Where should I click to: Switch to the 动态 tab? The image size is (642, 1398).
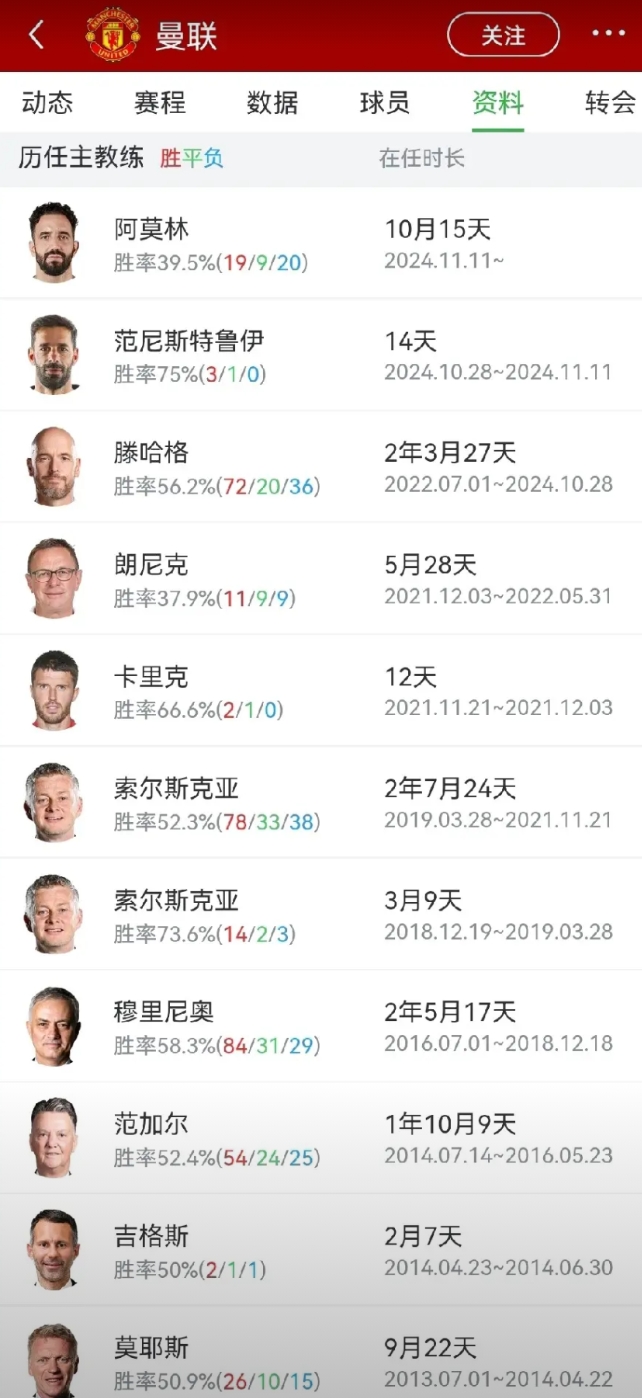click(47, 102)
